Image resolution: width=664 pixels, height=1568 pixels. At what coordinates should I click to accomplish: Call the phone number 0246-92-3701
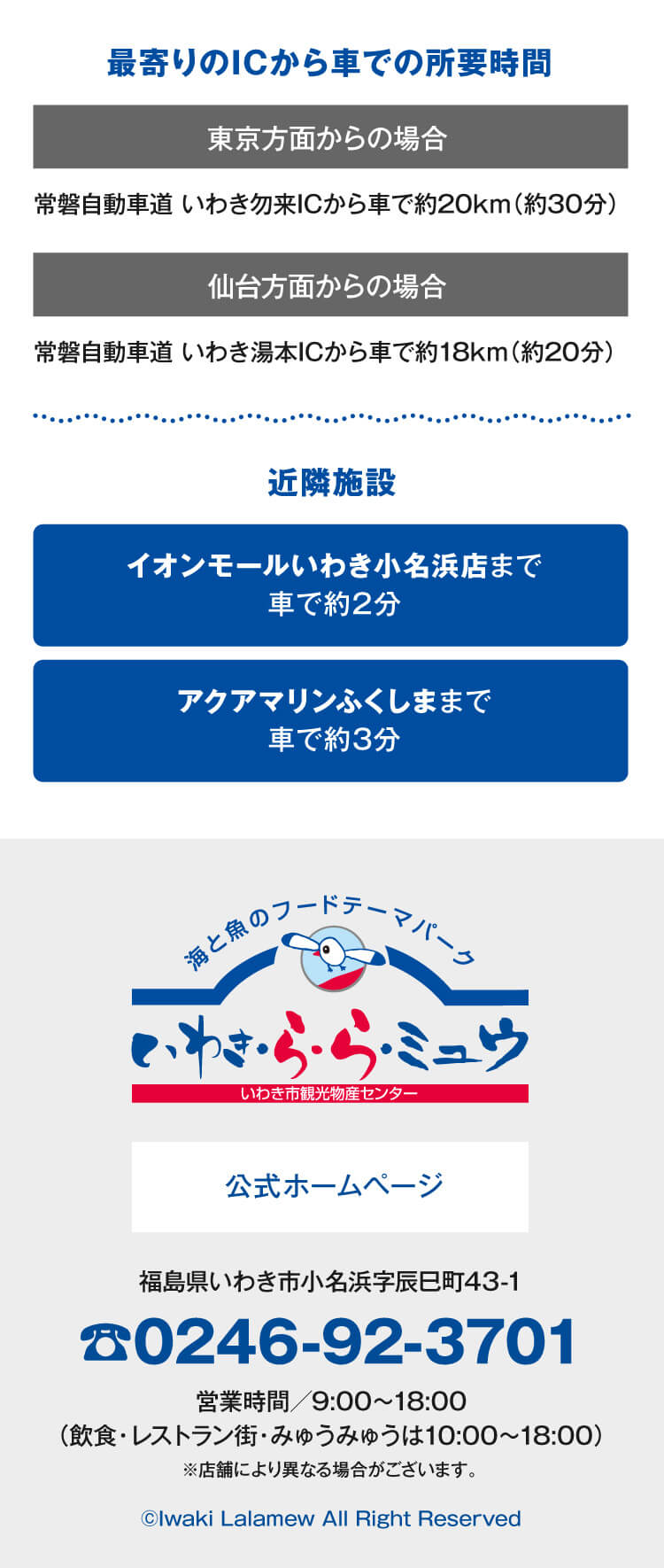point(329,1340)
